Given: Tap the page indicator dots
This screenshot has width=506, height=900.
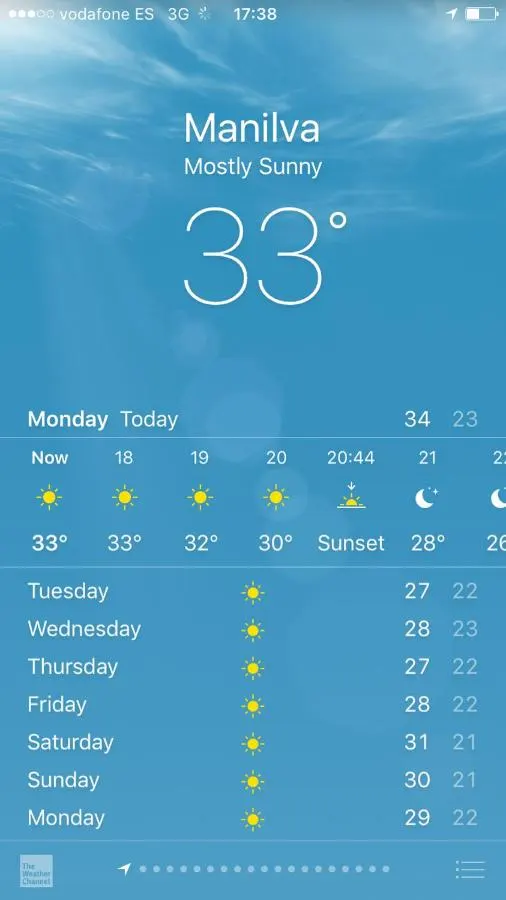Looking at the screenshot, I should pyautogui.click(x=254, y=869).
